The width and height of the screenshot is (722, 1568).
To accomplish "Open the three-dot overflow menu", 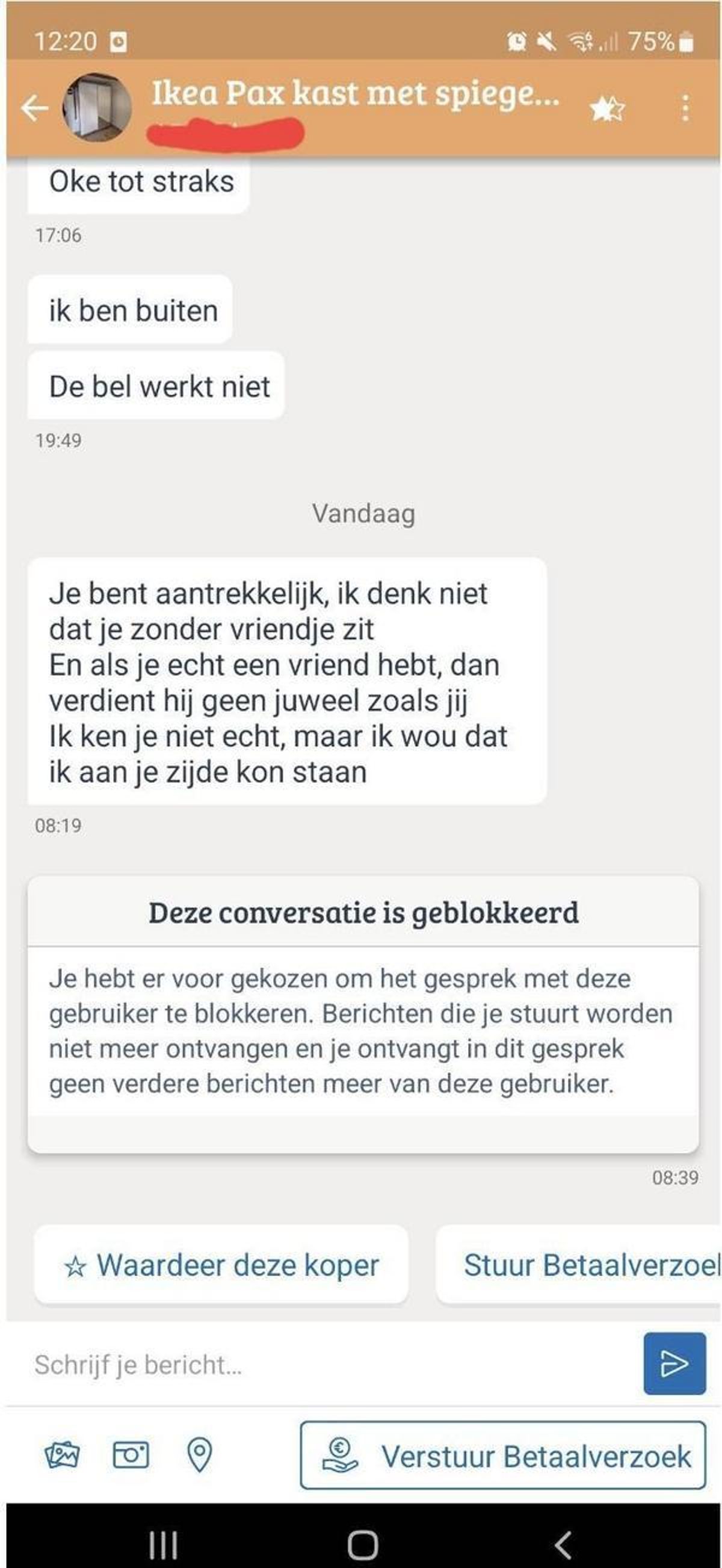I will [x=685, y=108].
